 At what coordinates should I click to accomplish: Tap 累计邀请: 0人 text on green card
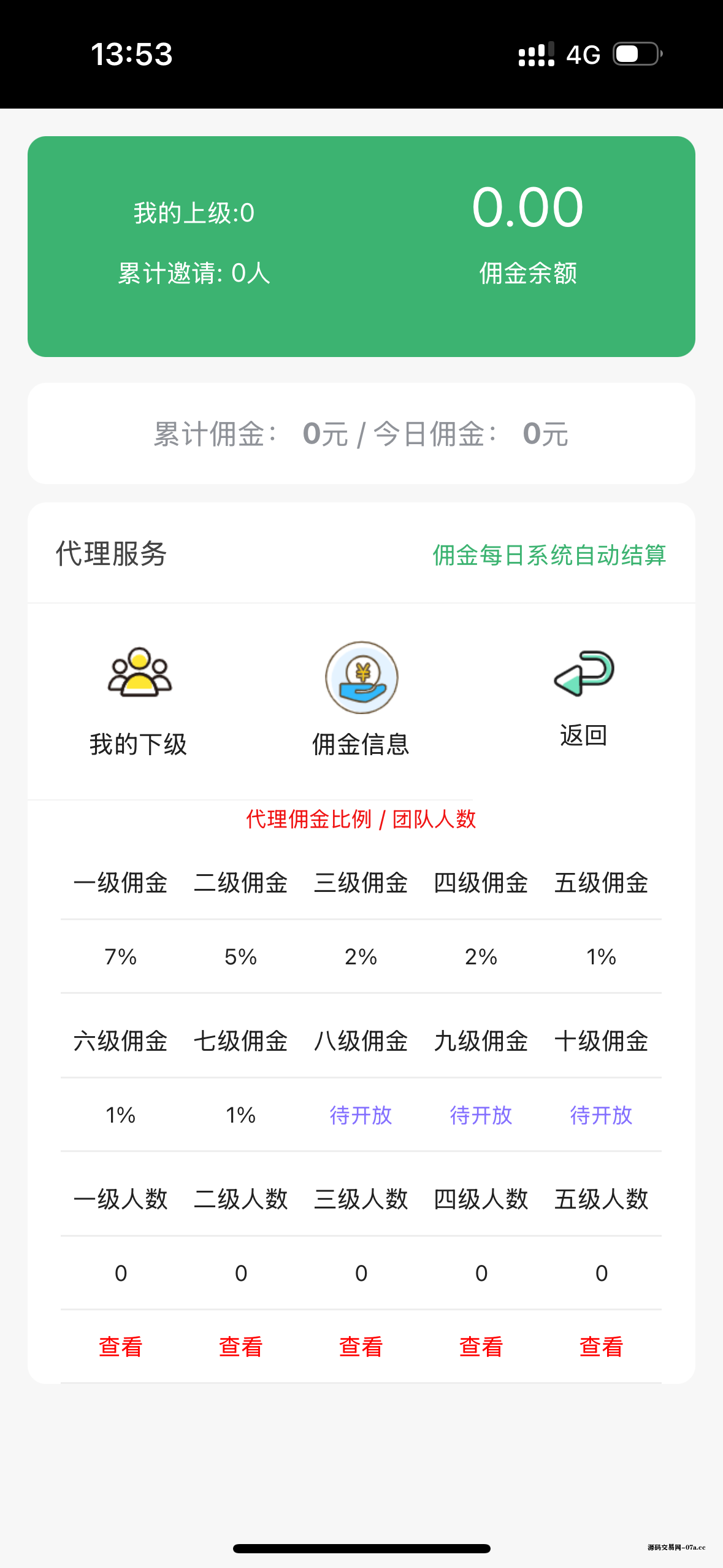(x=193, y=275)
